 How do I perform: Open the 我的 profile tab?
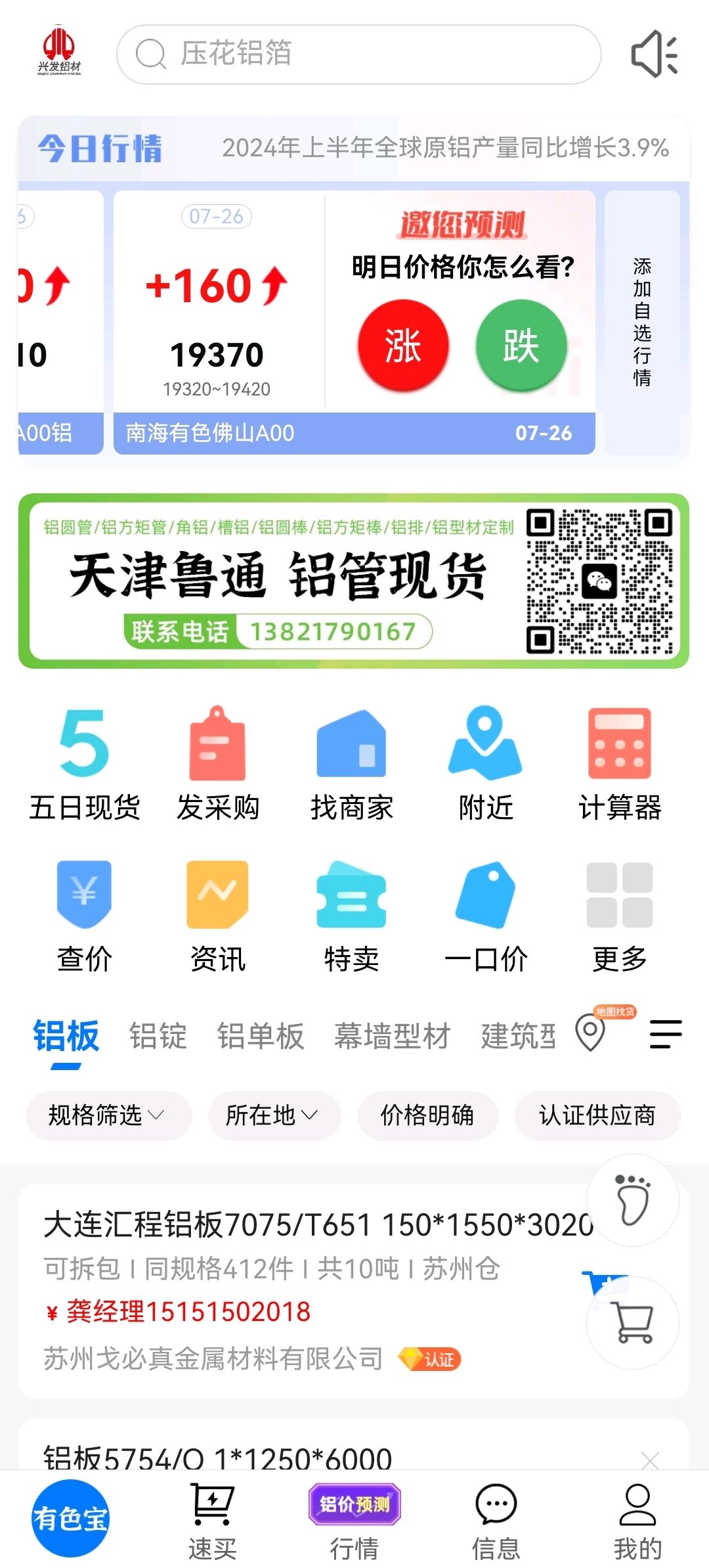tap(637, 1520)
